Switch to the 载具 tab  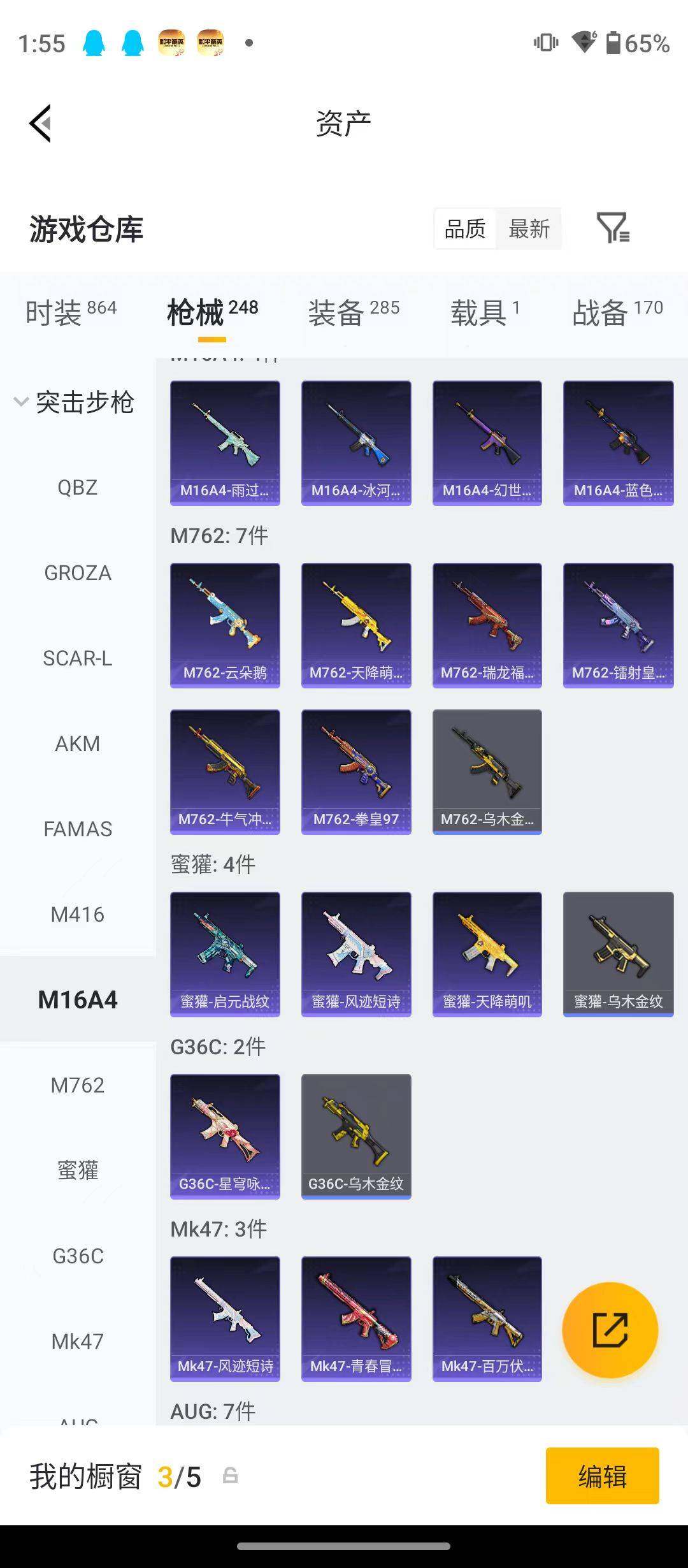click(x=485, y=312)
